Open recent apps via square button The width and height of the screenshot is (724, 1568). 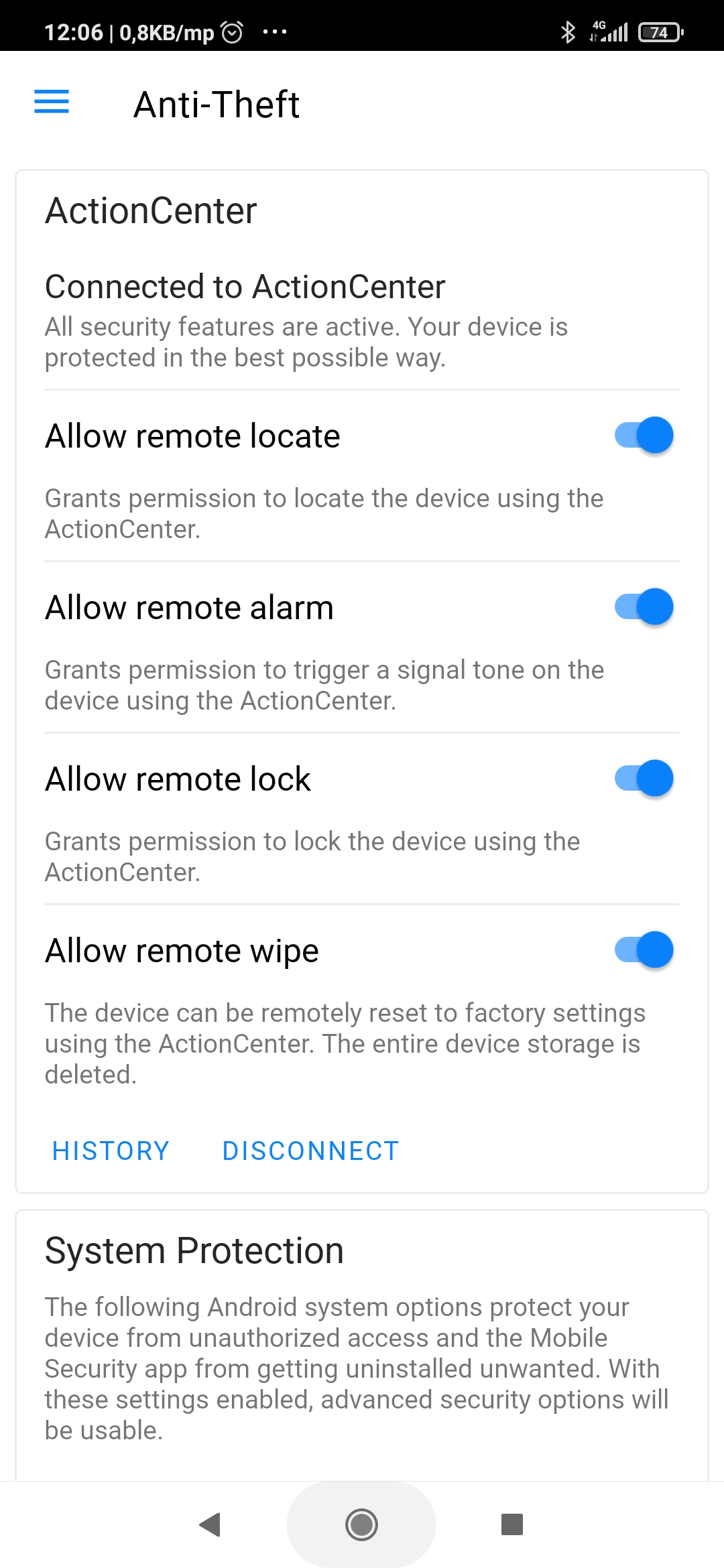[x=512, y=1524]
